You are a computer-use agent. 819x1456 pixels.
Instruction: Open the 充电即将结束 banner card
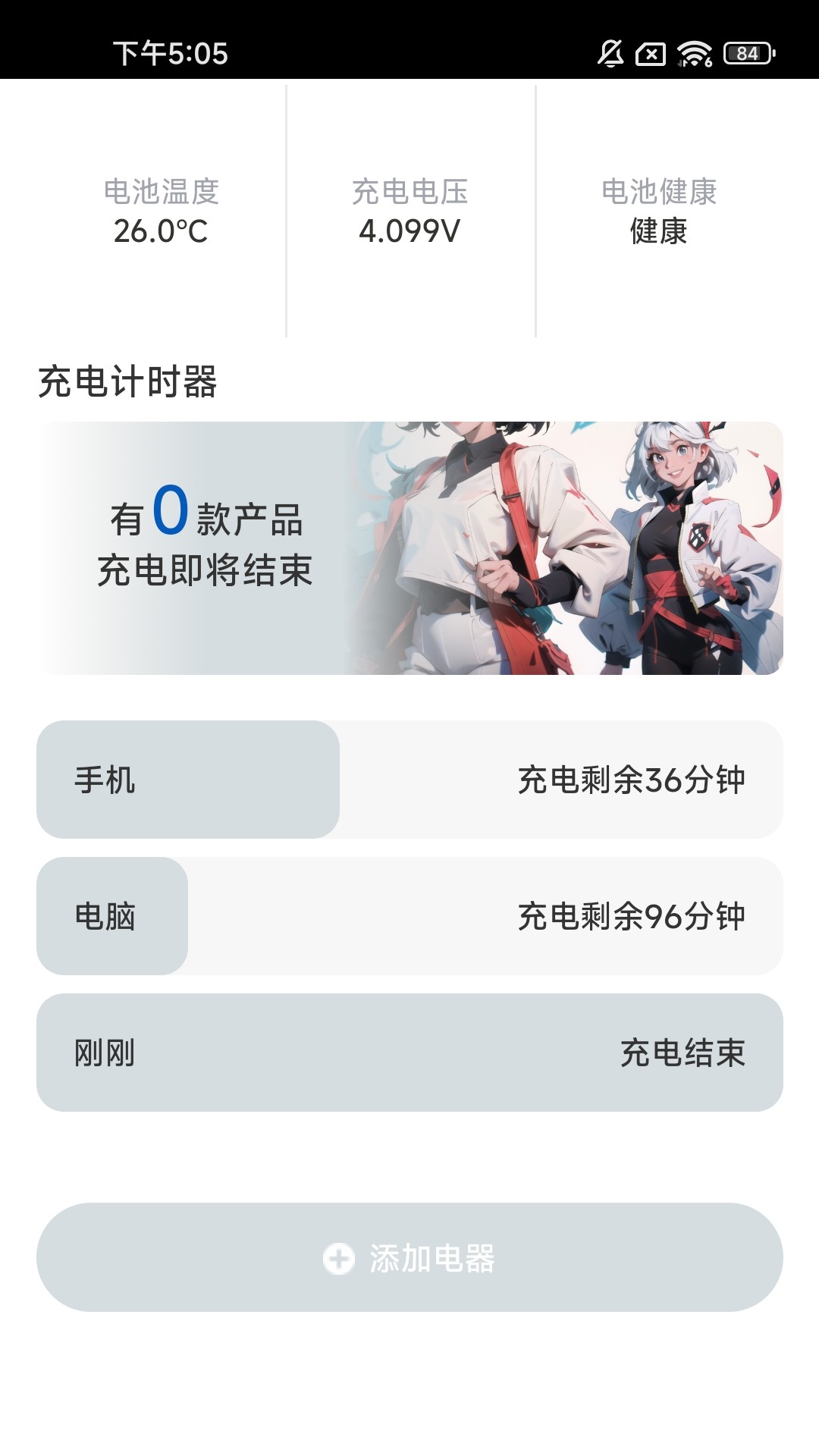click(x=409, y=548)
